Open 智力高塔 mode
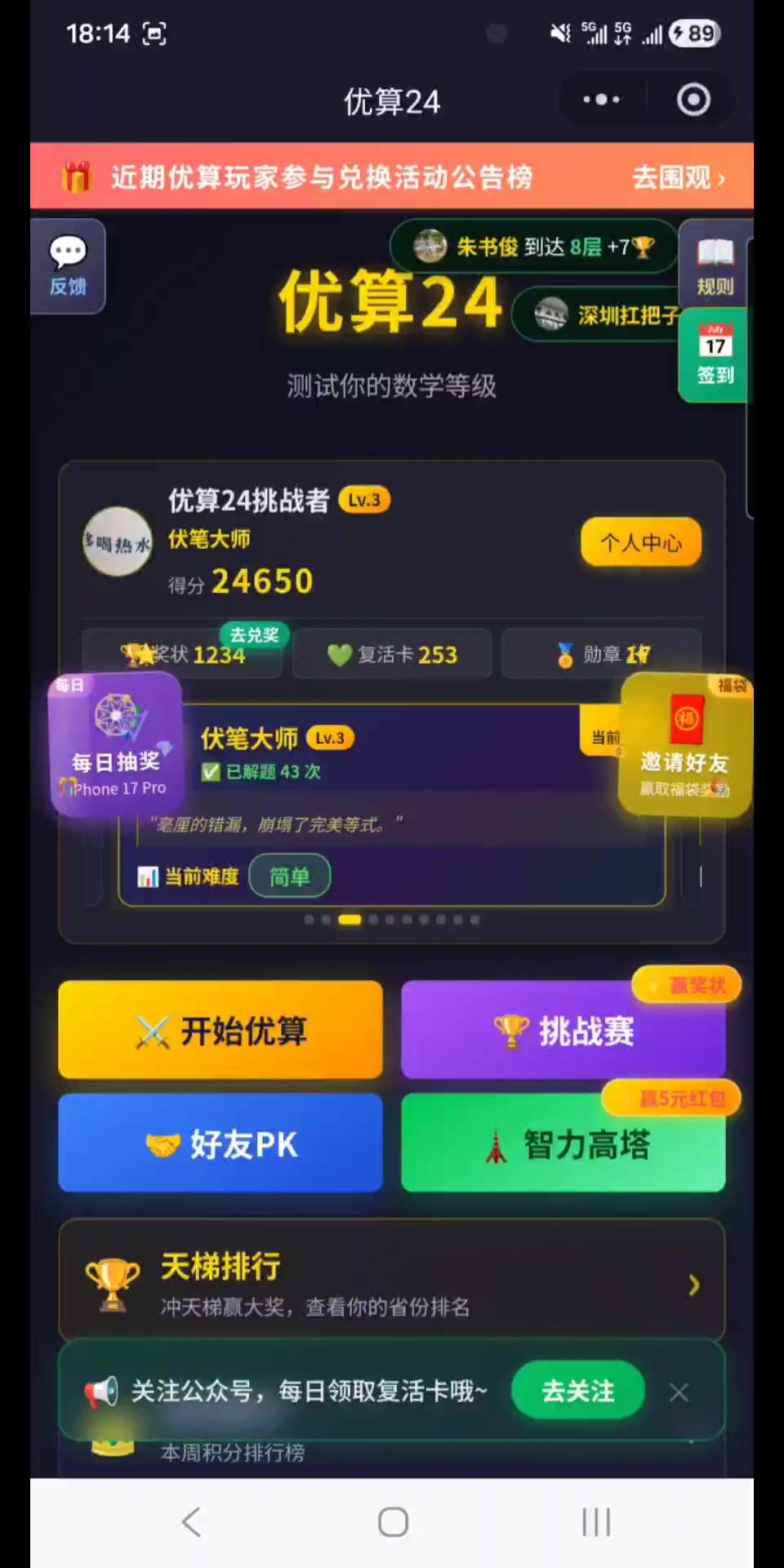Viewport: 784px width, 1568px height. tap(563, 1143)
